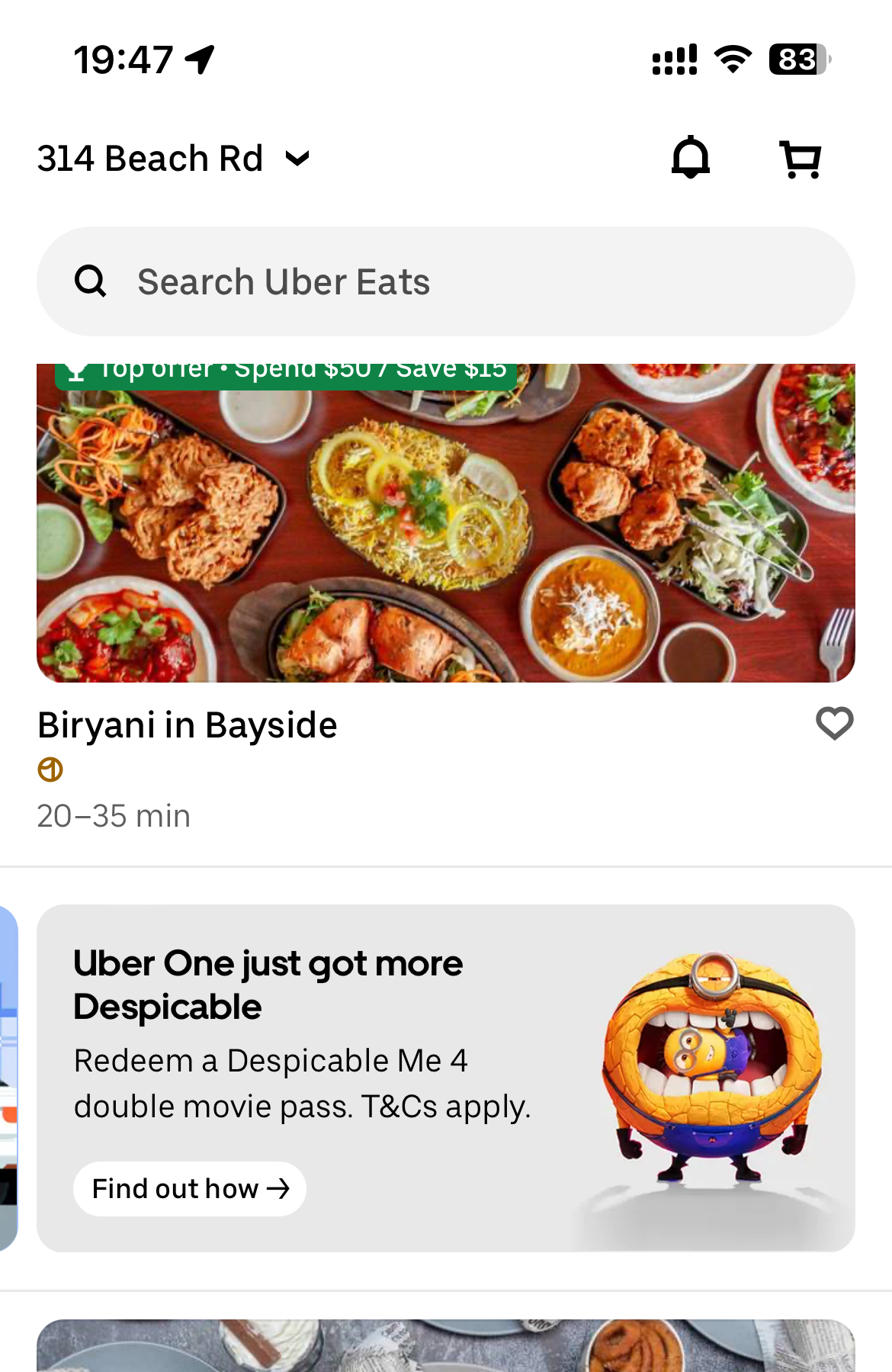Open the 314 Beach Rd address dropdown
892x1372 pixels.
[x=174, y=159]
